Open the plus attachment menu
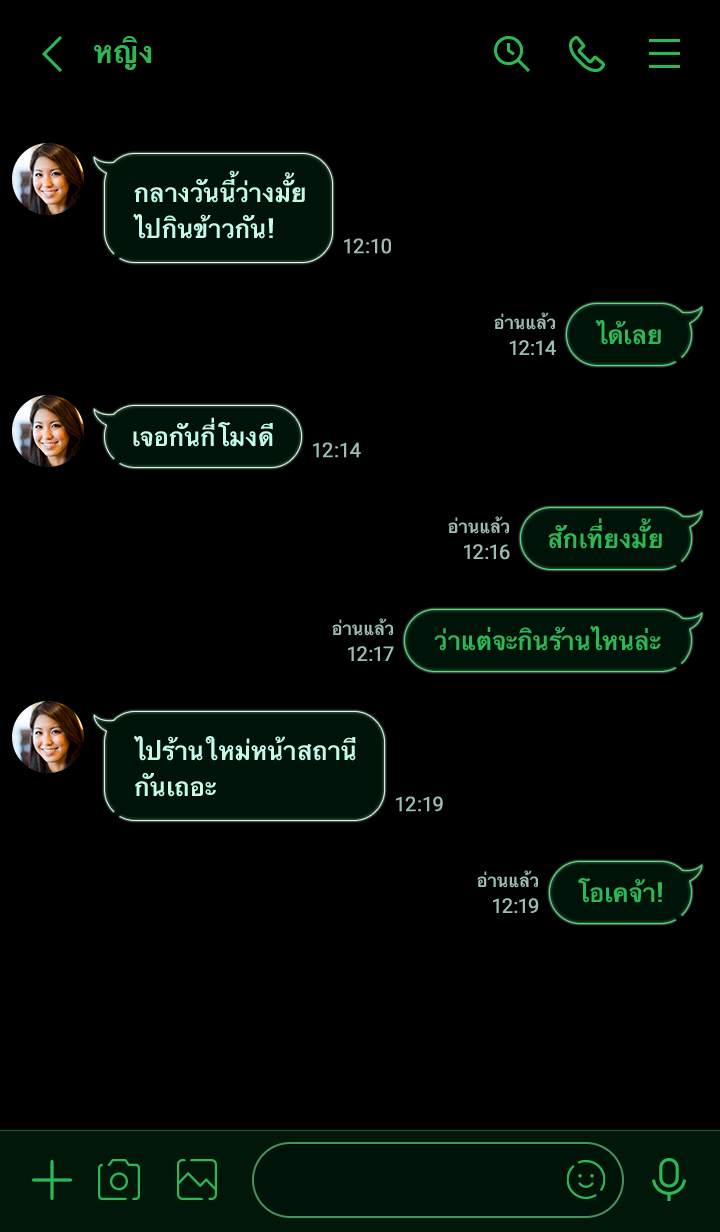 coord(52,1180)
